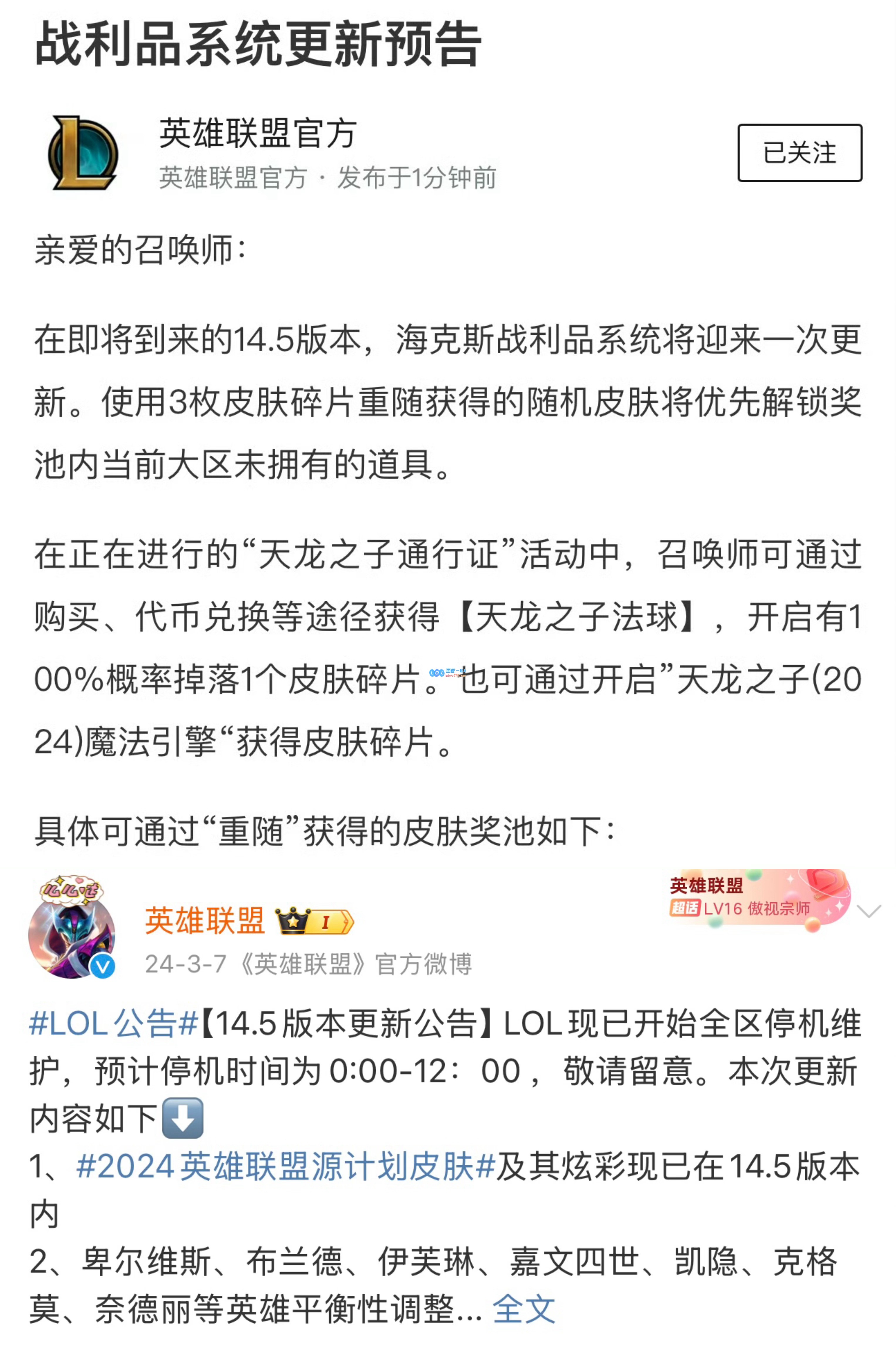Open the #2024英雄联盟源计划皮肤# topic
The width and height of the screenshot is (896, 1345).
click(285, 1166)
